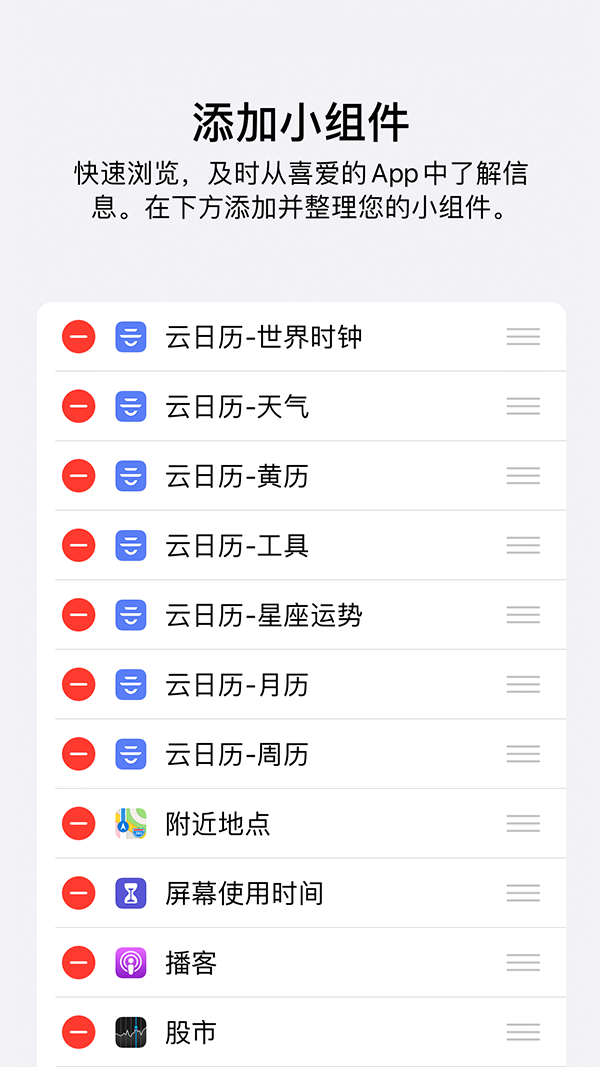Viewport: 600px width, 1067px height.
Task: Delete the 股市 widget
Action: pos(78,1032)
